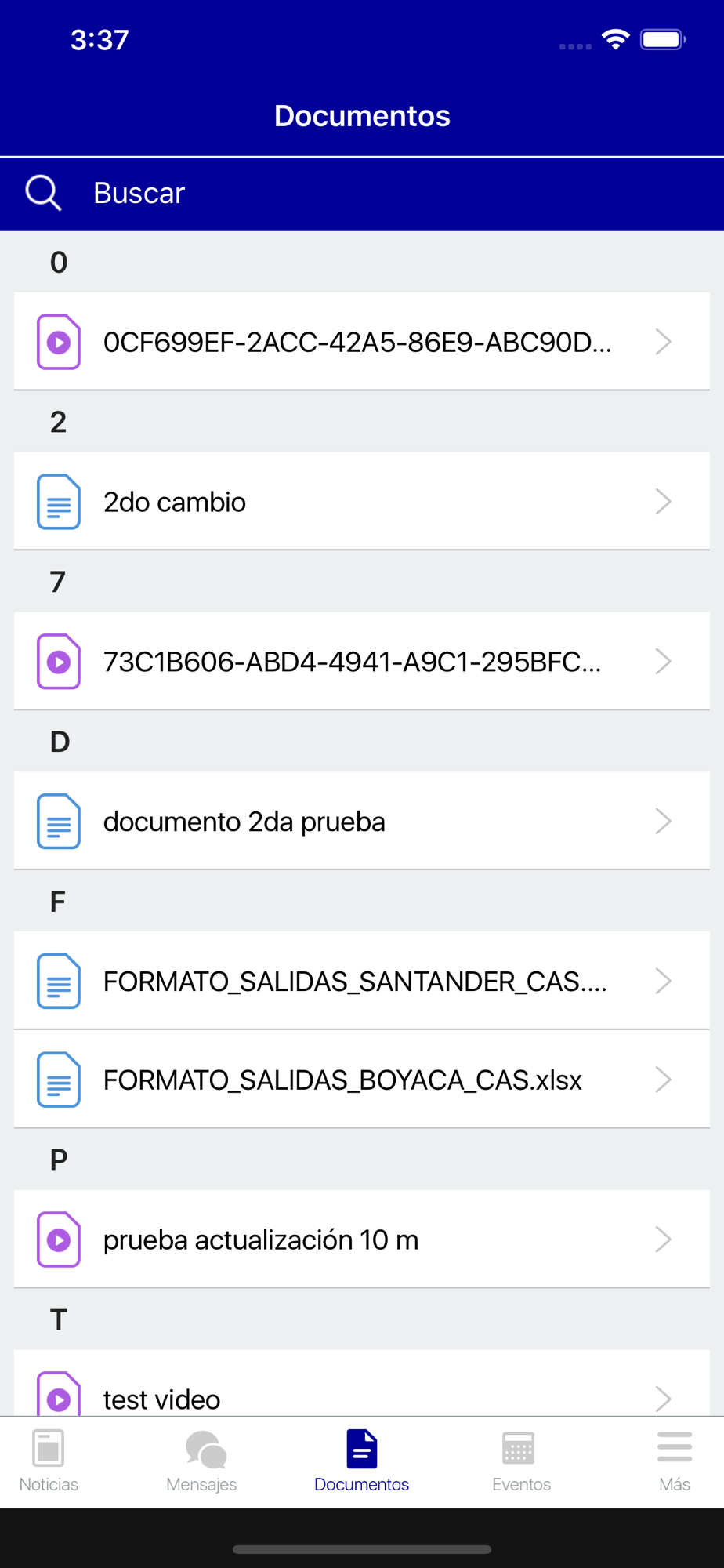This screenshot has width=724, height=1568.
Task: Open FORMATO_SALIDAS_BOYACA_CAS.xlsx
Action: coord(362,1080)
